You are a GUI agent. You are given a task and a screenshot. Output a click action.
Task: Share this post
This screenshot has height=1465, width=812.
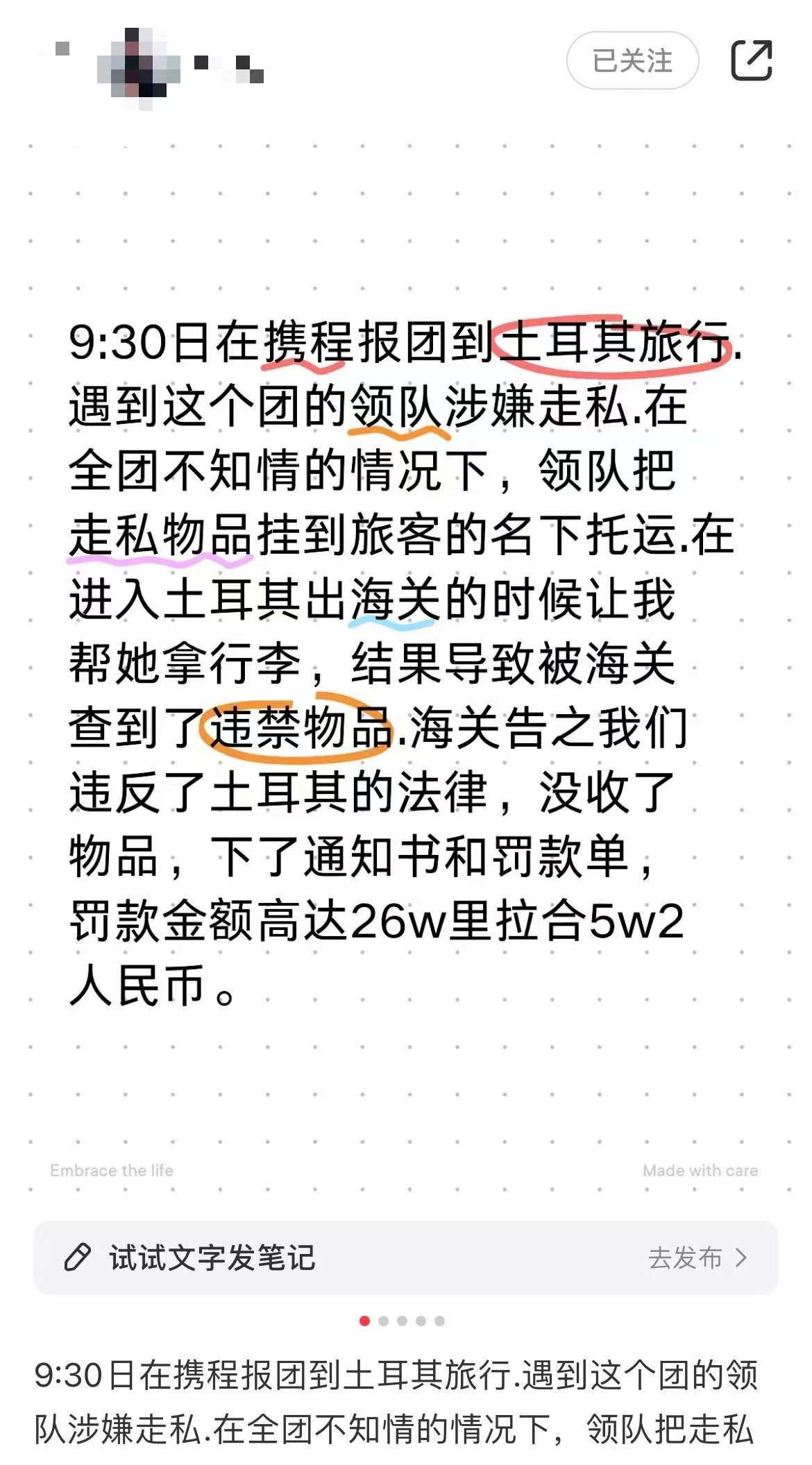point(752,60)
